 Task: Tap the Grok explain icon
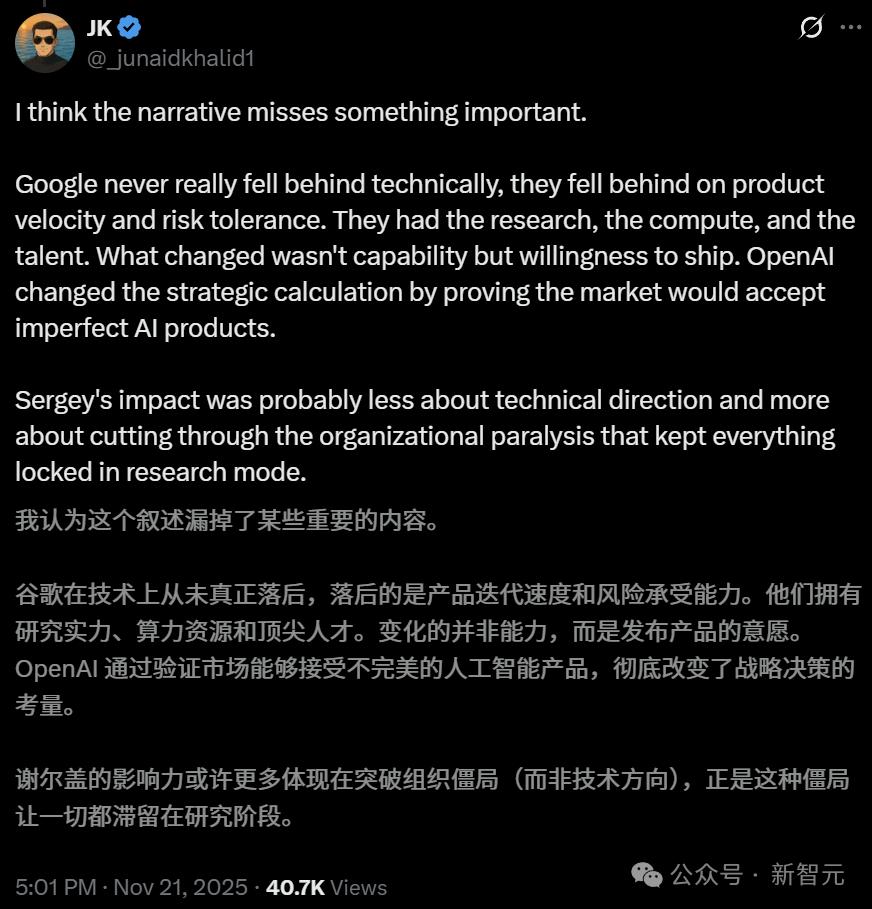(811, 28)
